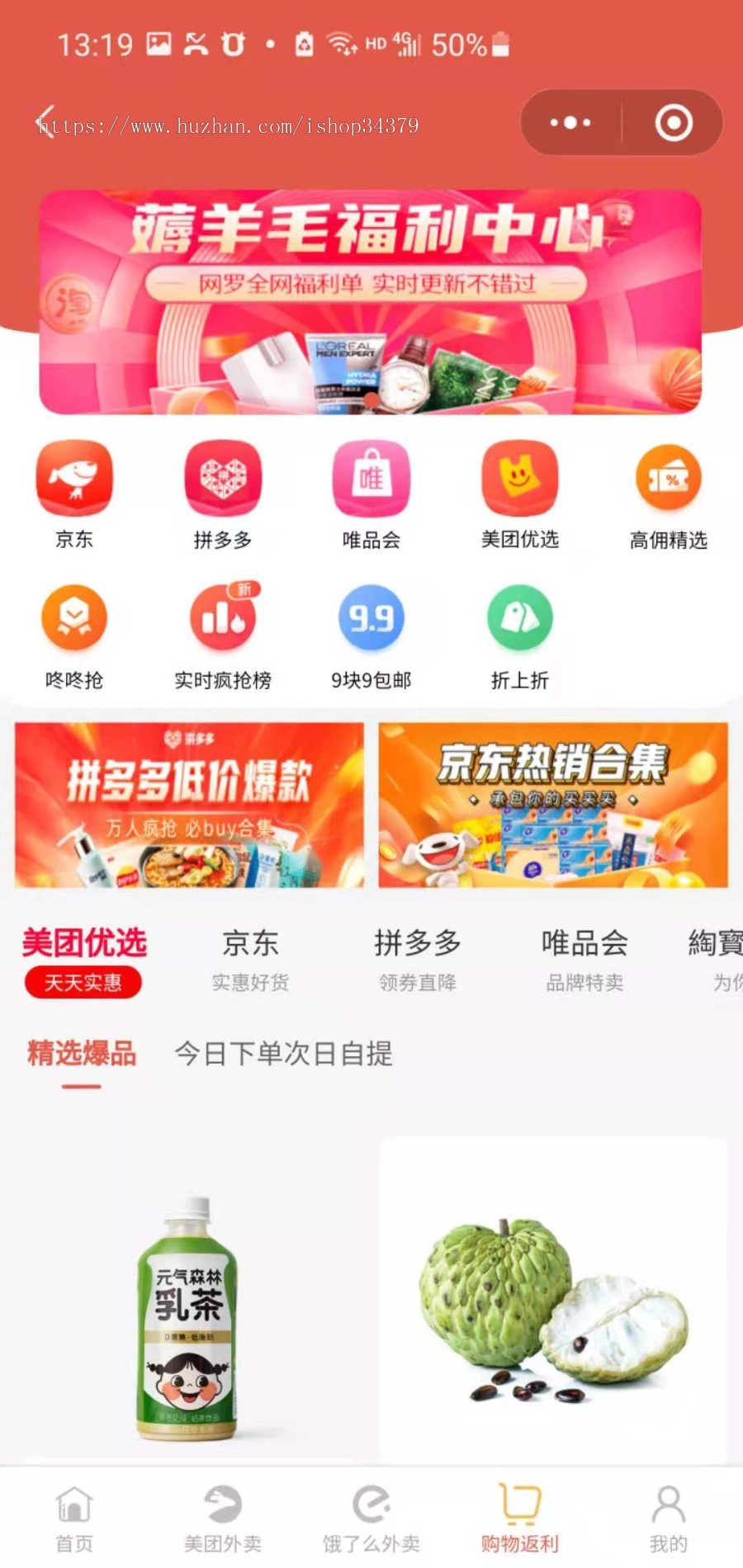The width and height of the screenshot is (743, 1568).
Task: Switch to the 唯品会 品牌特卖 tab
Action: click(584, 959)
